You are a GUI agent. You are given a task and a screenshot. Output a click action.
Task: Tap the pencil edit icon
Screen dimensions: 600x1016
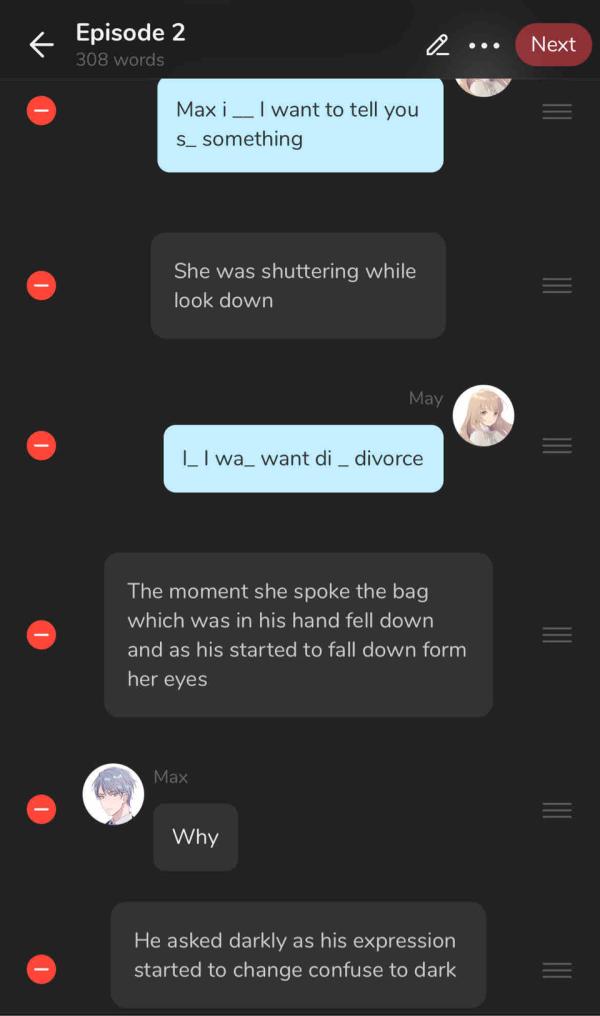pyautogui.click(x=437, y=45)
